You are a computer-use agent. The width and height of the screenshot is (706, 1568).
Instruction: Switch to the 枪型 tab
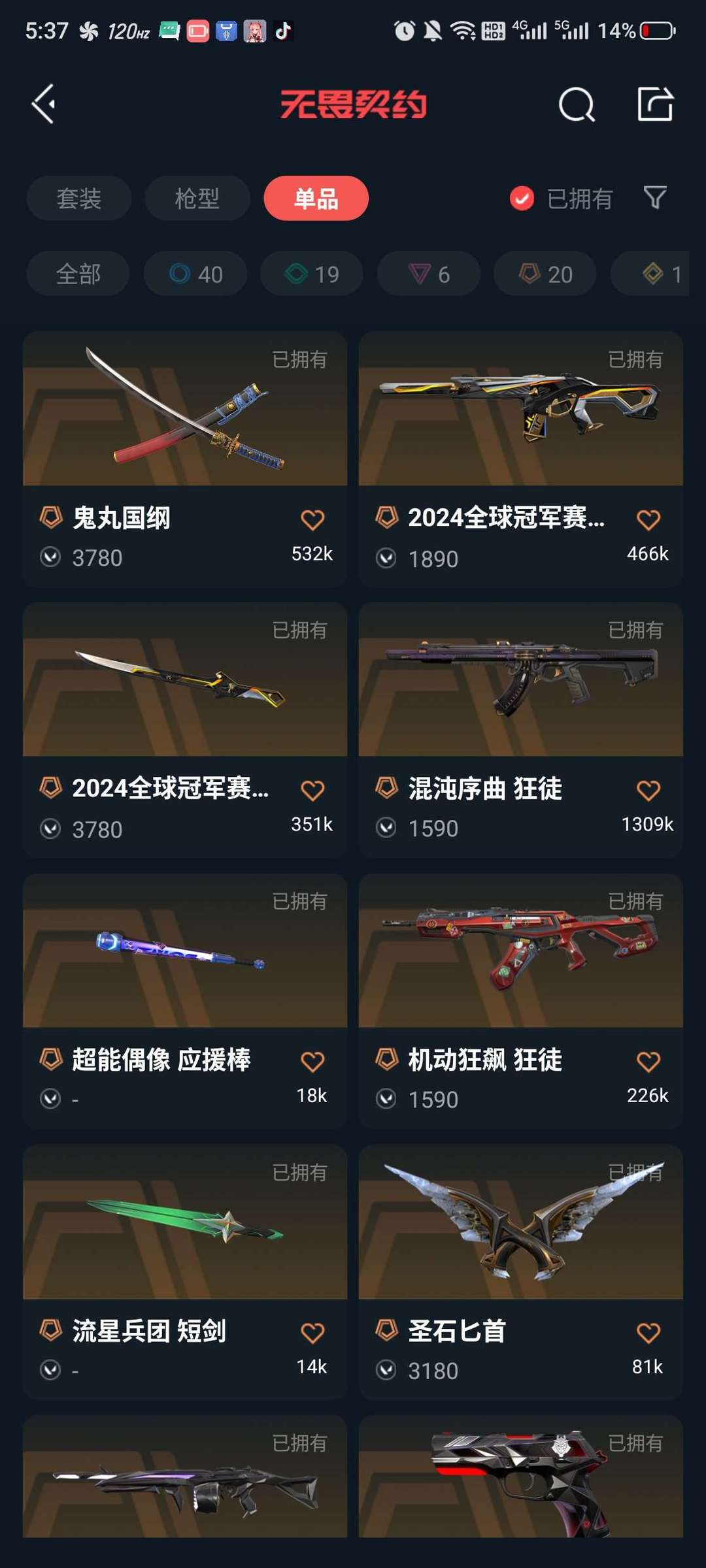(197, 199)
